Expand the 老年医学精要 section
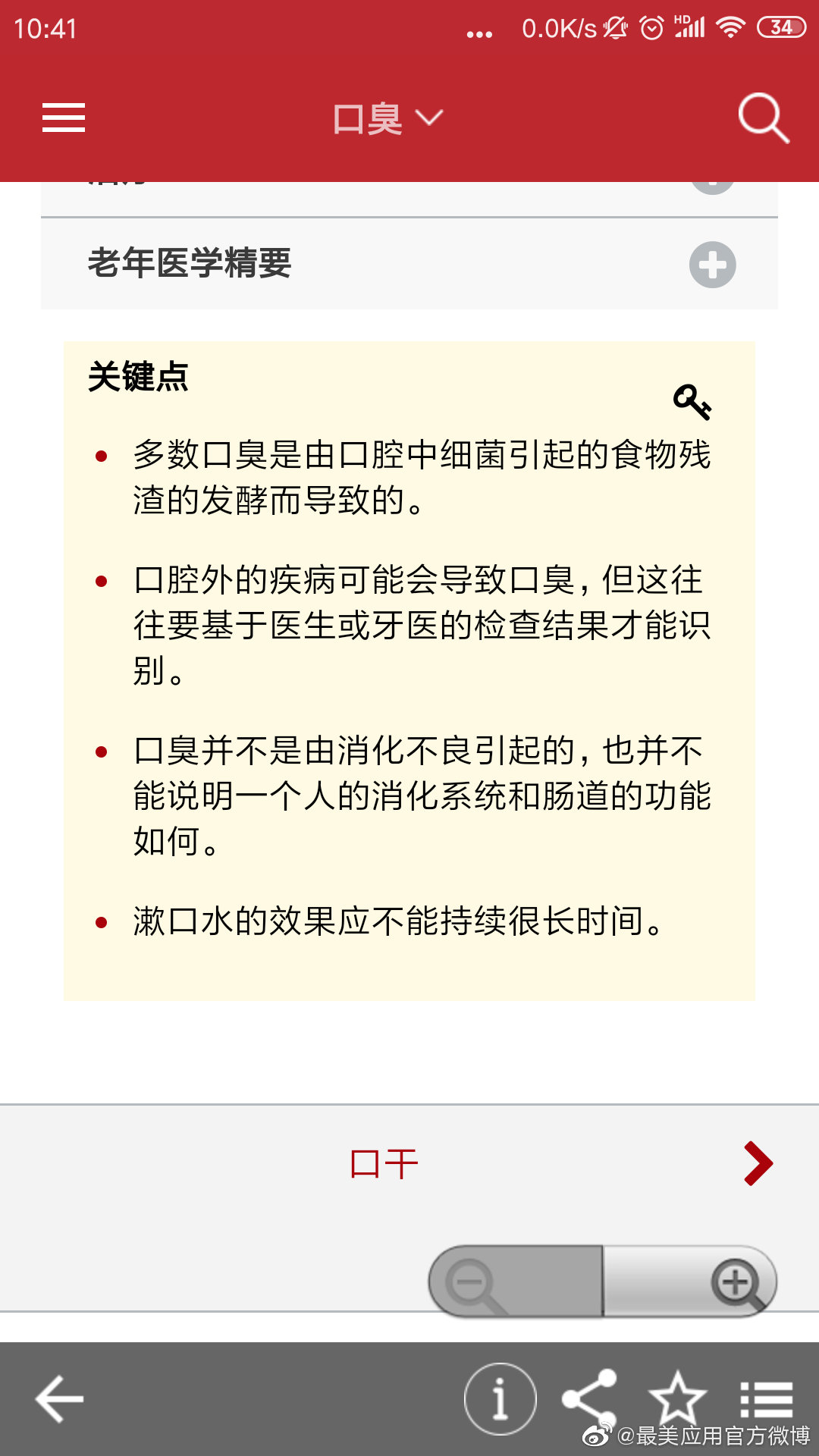The height and width of the screenshot is (1456, 819). [409, 264]
